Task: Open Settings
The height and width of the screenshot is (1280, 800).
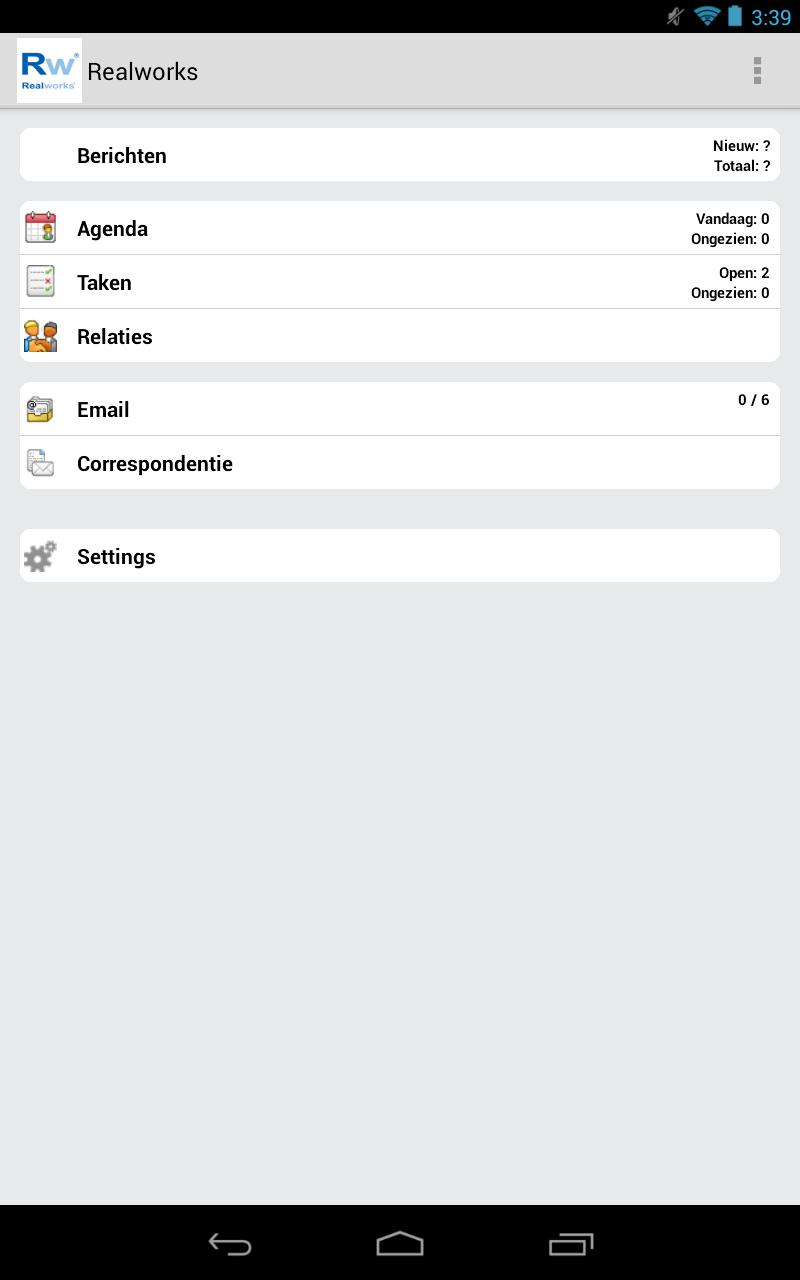Action: pos(400,557)
